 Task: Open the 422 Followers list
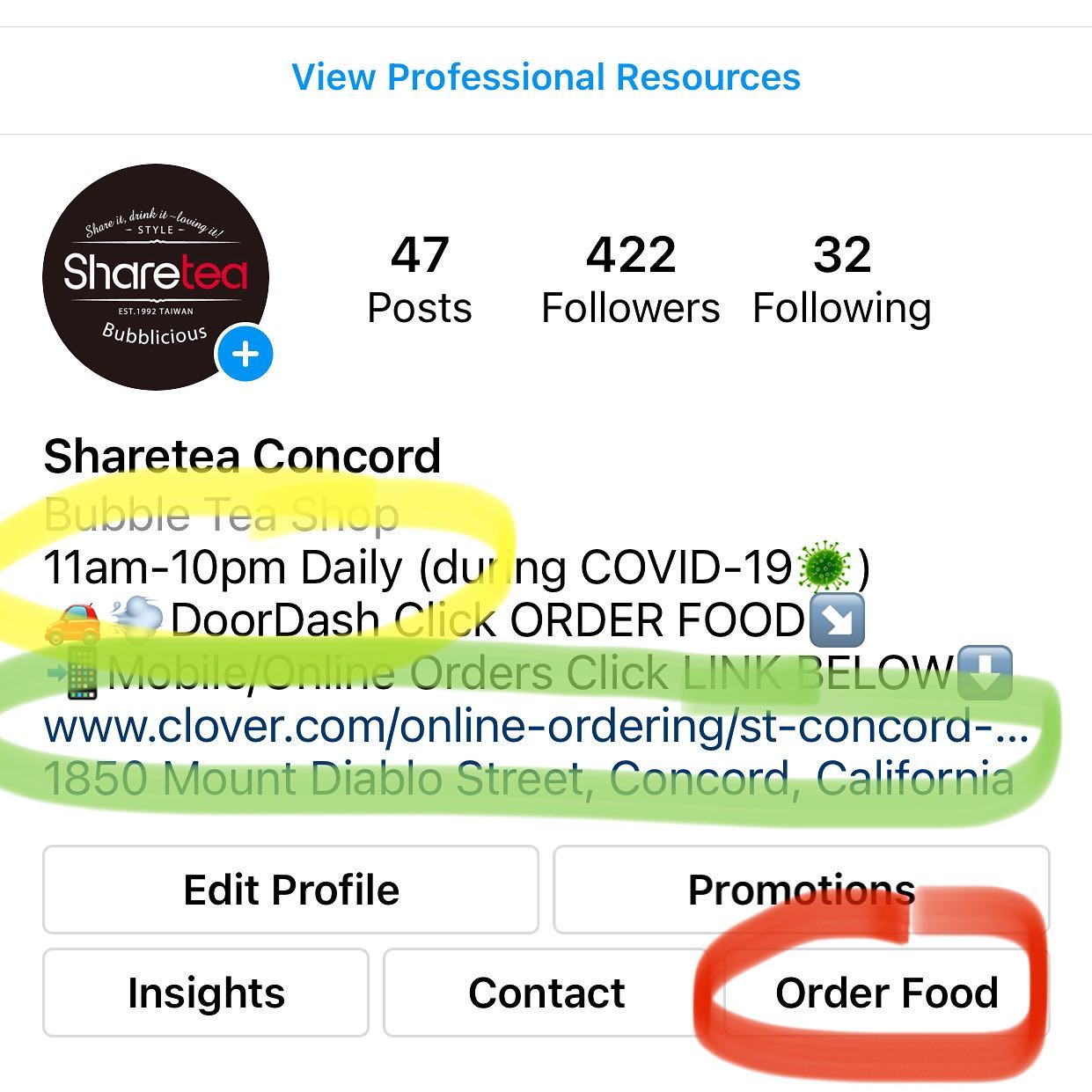tap(630, 280)
